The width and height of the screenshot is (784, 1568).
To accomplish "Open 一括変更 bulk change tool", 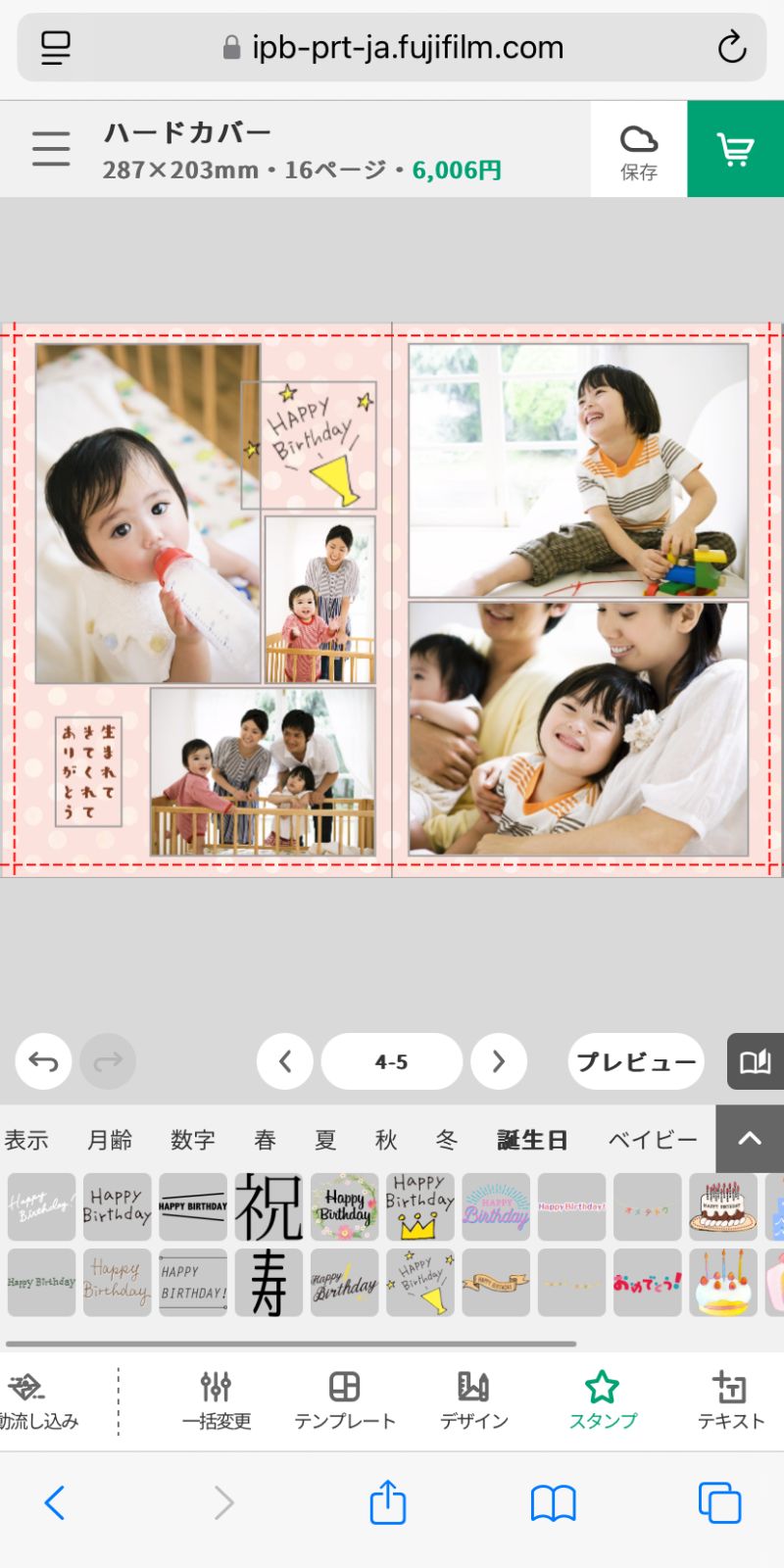I will coord(217,1399).
